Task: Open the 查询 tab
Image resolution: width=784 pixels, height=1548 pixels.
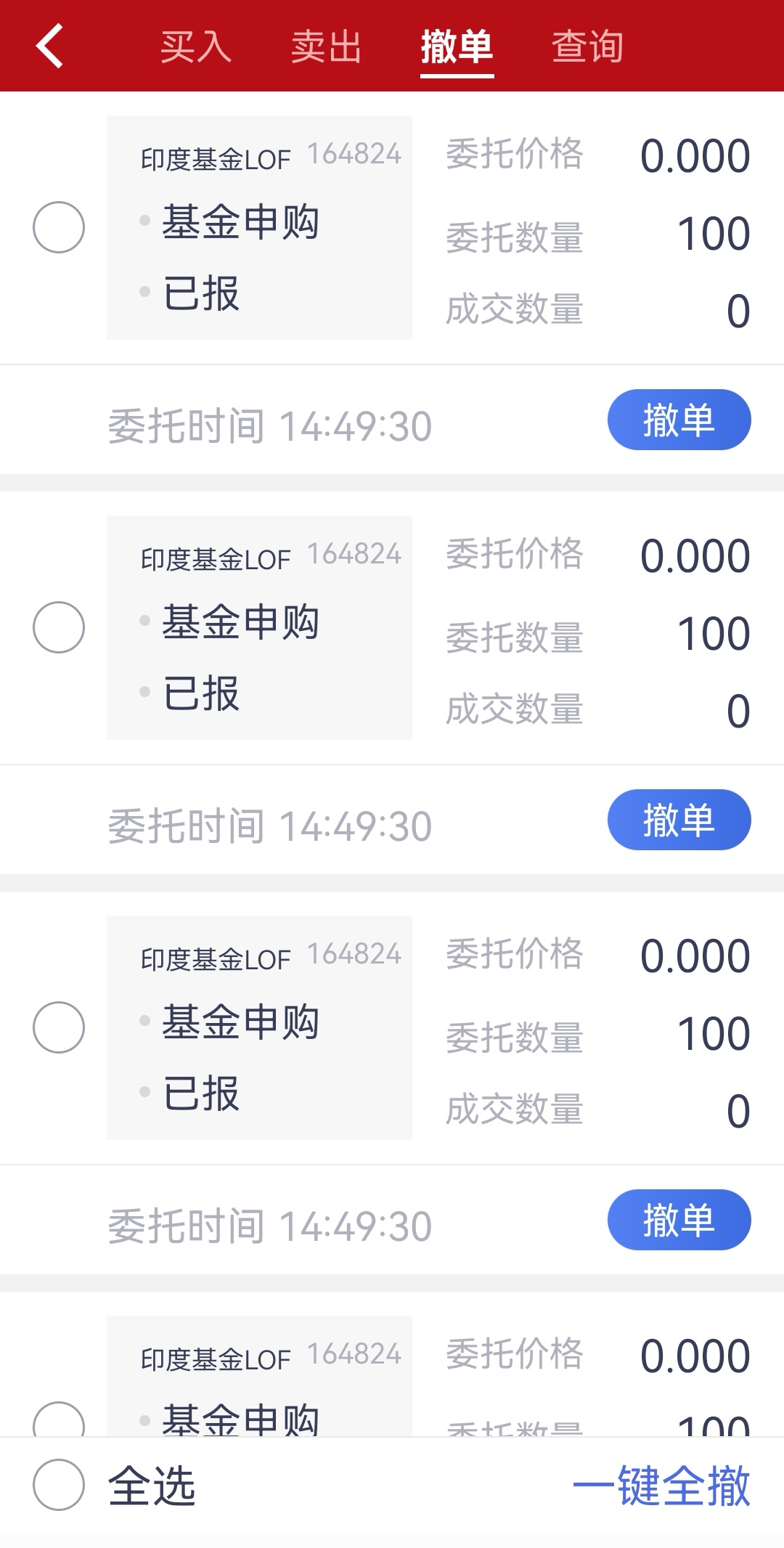Action: [x=587, y=47]
